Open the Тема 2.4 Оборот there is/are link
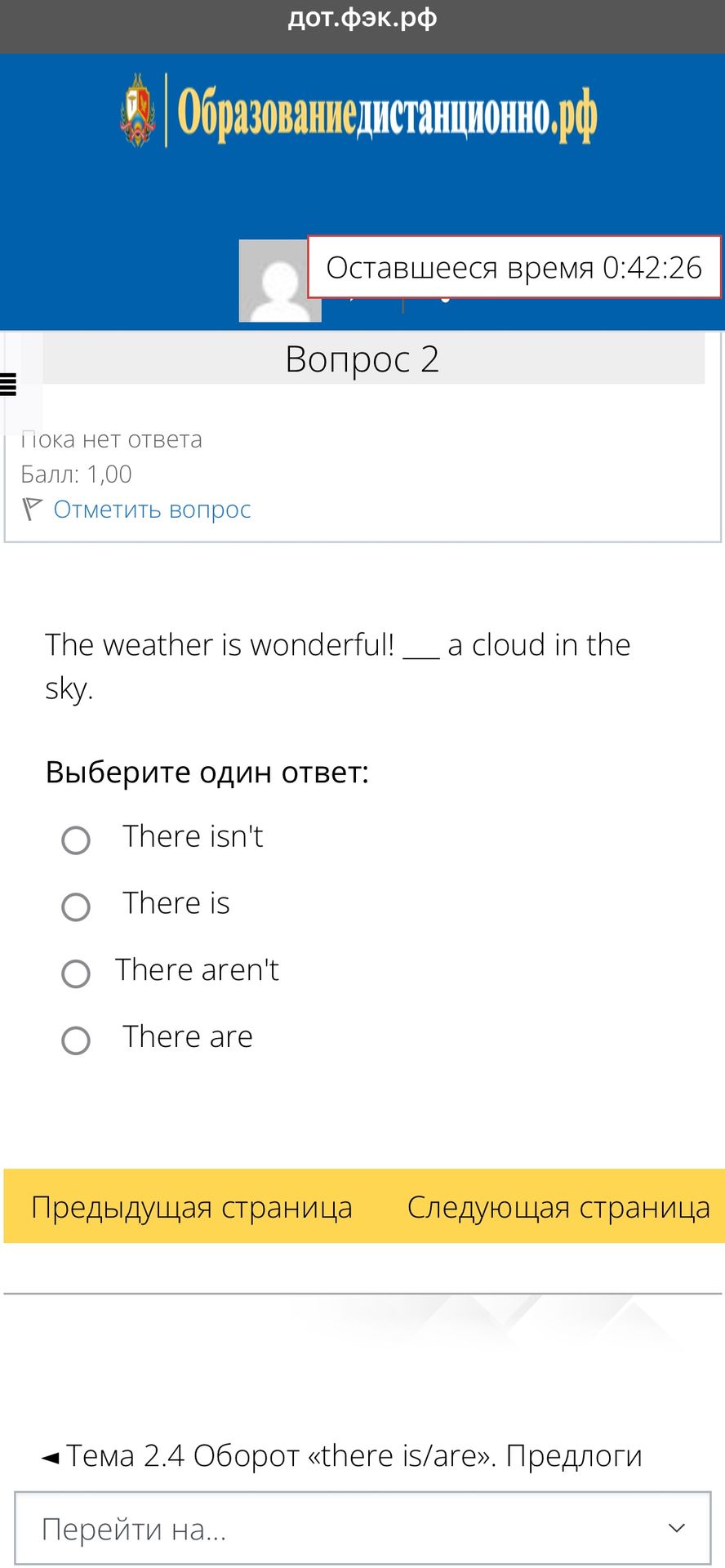 [x=342, y=1456]
